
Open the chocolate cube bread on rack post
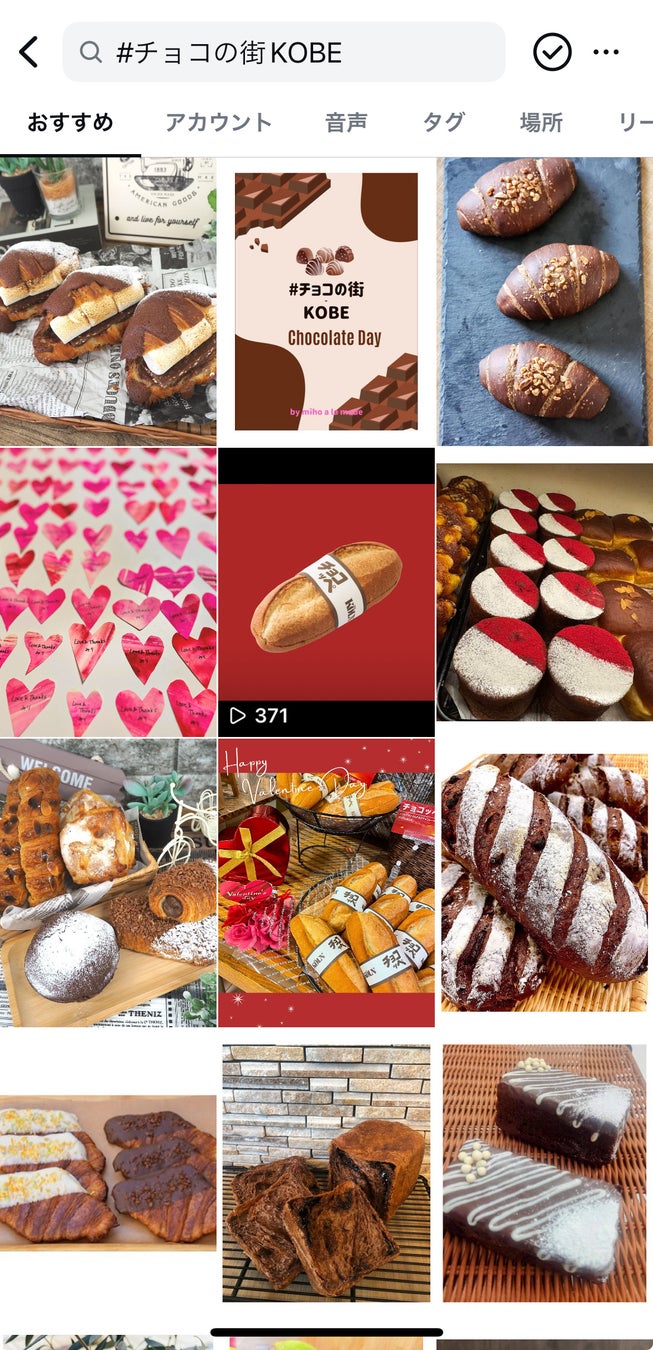(x=326, y=1173)
